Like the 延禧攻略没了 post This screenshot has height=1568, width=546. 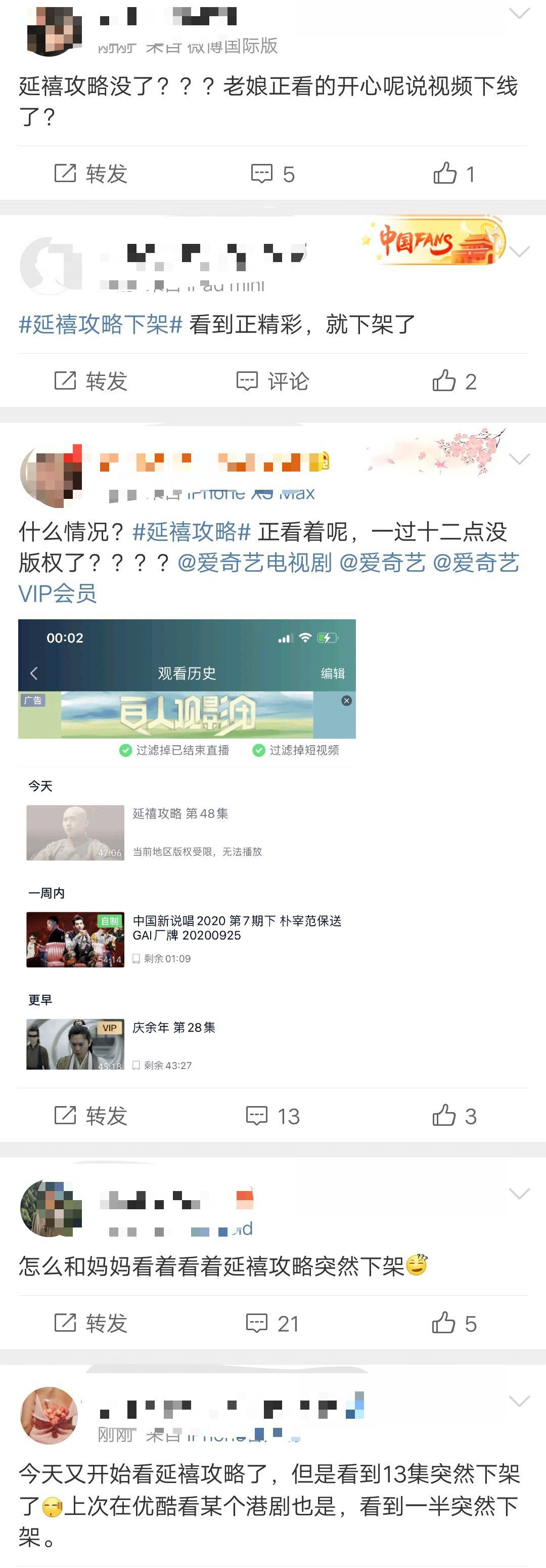[453, 174]
